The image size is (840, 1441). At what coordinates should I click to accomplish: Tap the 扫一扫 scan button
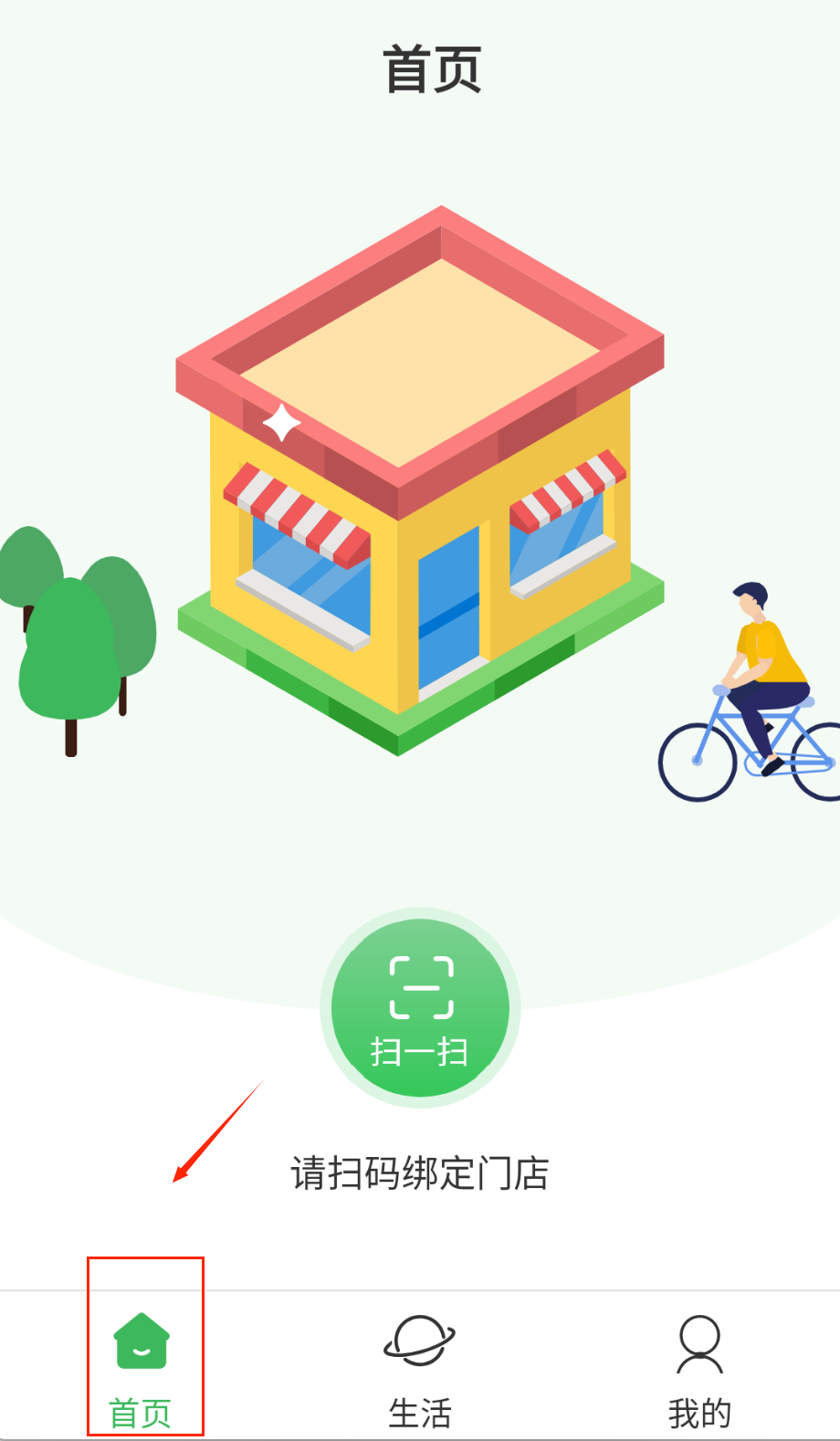point(420,1007)
